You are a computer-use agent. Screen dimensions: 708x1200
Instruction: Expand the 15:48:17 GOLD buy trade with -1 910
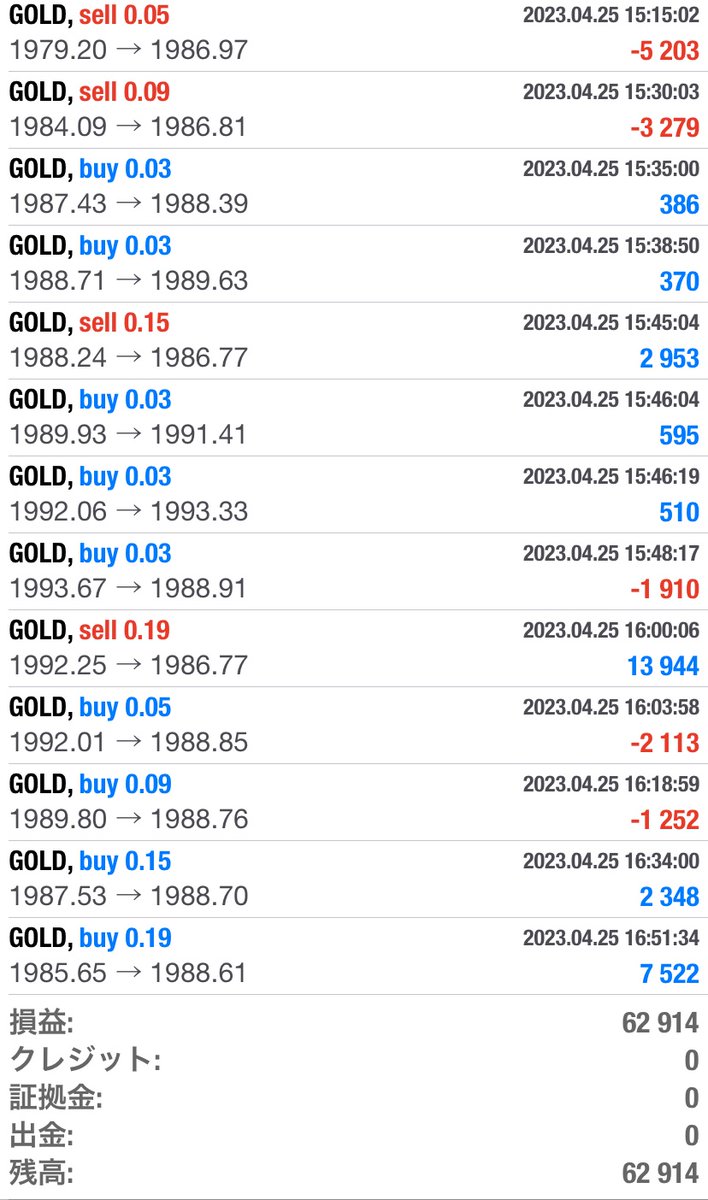(x=354, y=572)
